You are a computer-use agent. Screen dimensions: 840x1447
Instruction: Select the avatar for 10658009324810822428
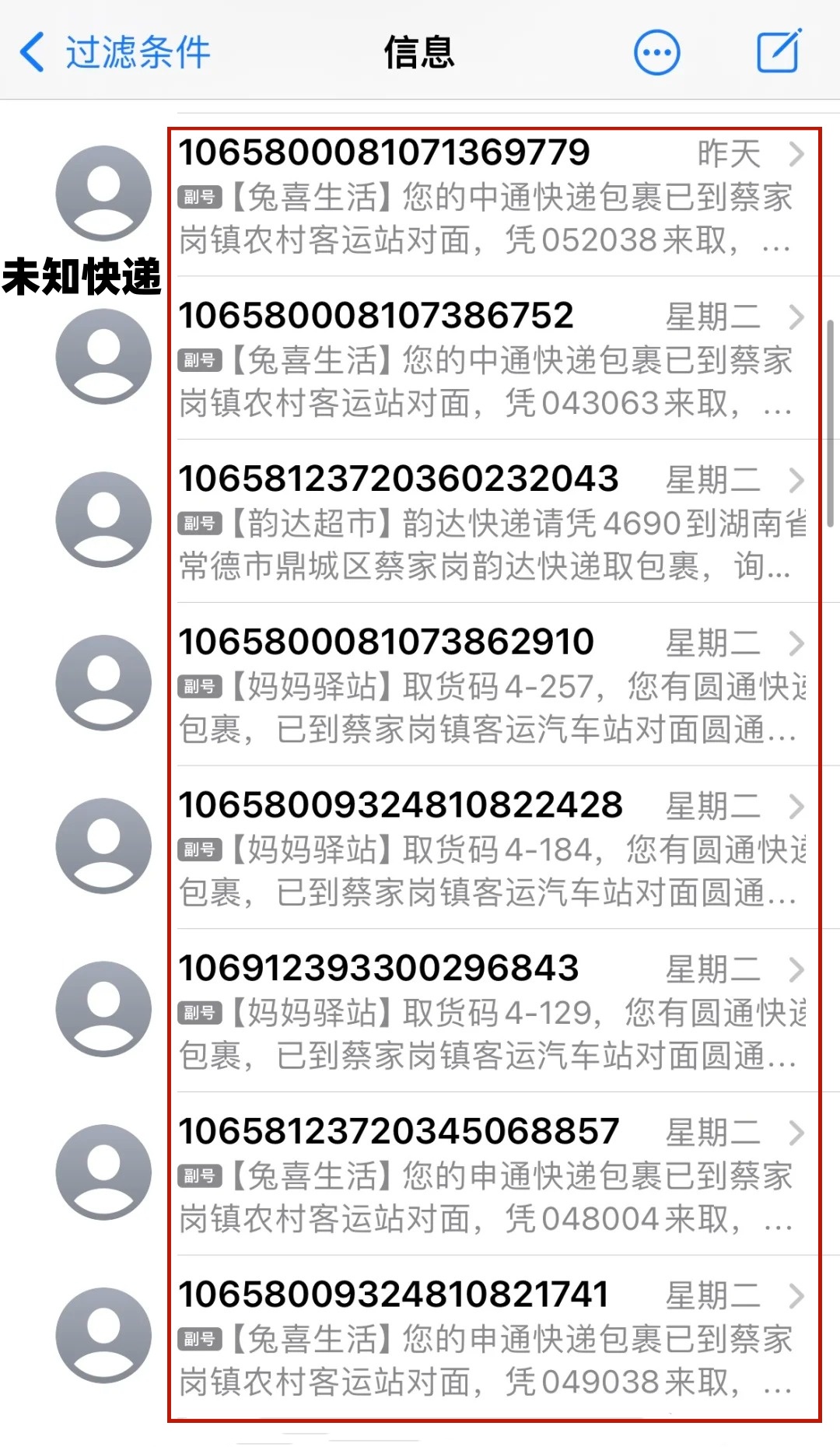tap(103, 848)
